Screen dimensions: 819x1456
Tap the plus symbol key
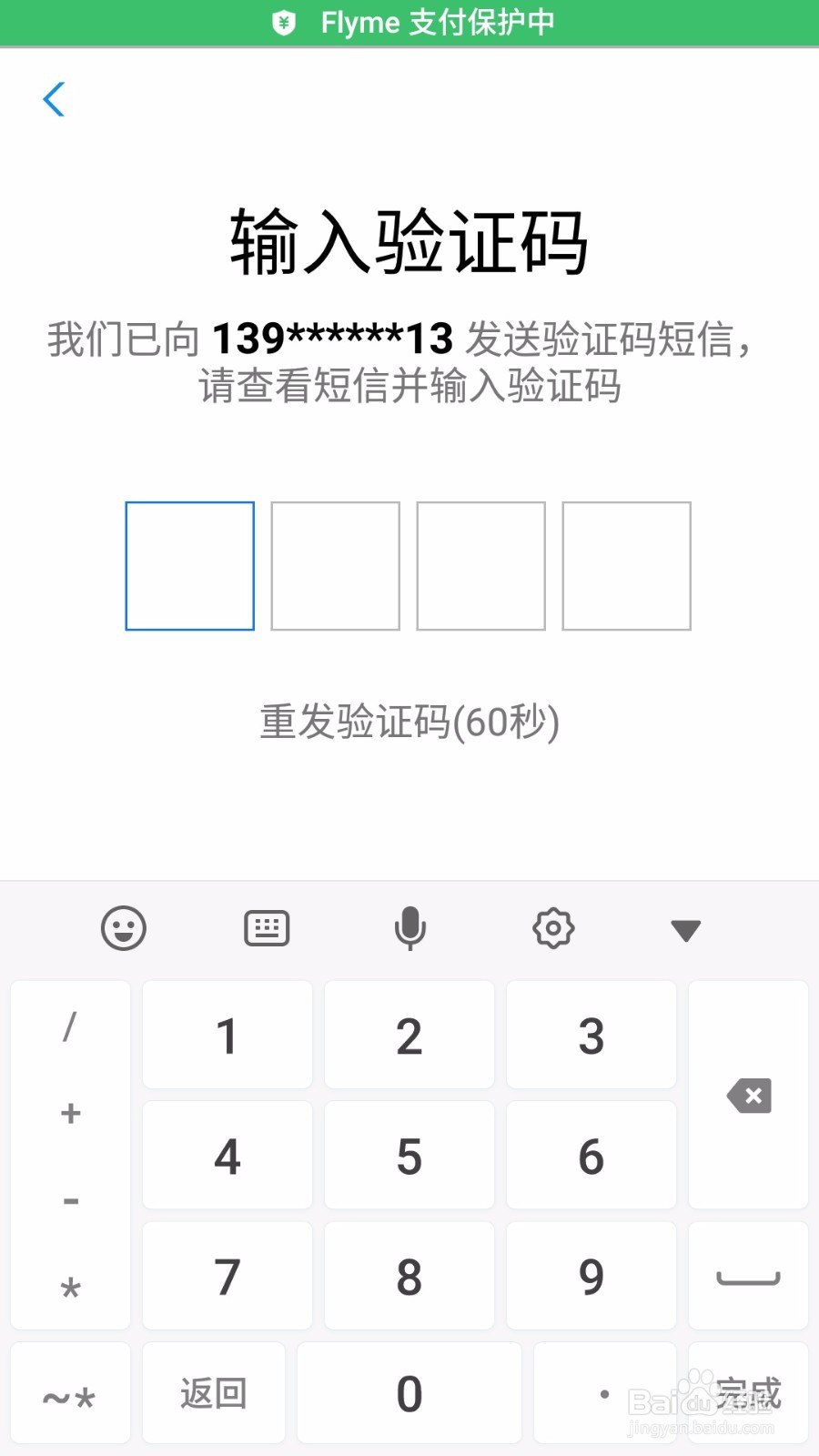click(x=70, y=1112)
